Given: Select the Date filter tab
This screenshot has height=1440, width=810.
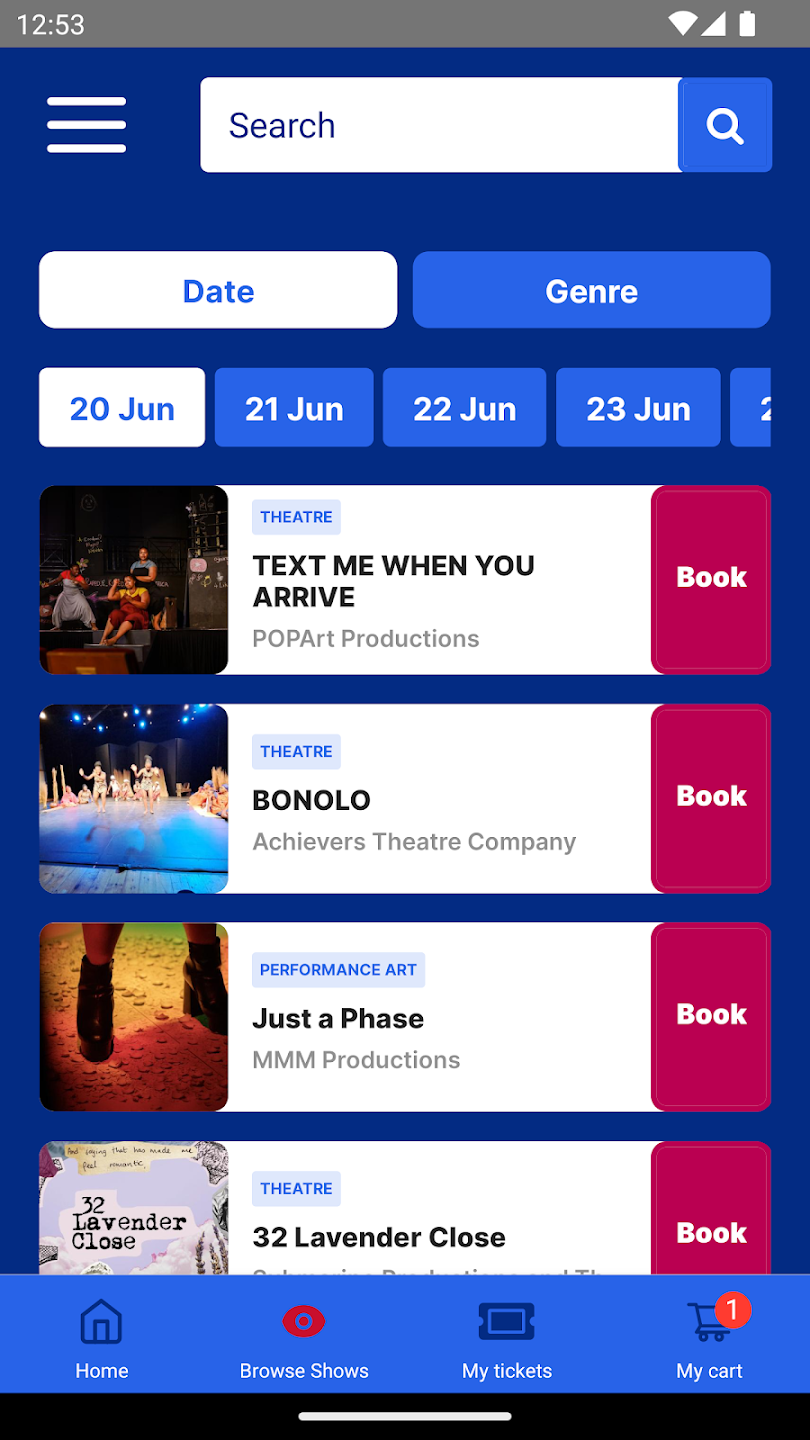Looking at the screenshot, I should coord(218,290).
